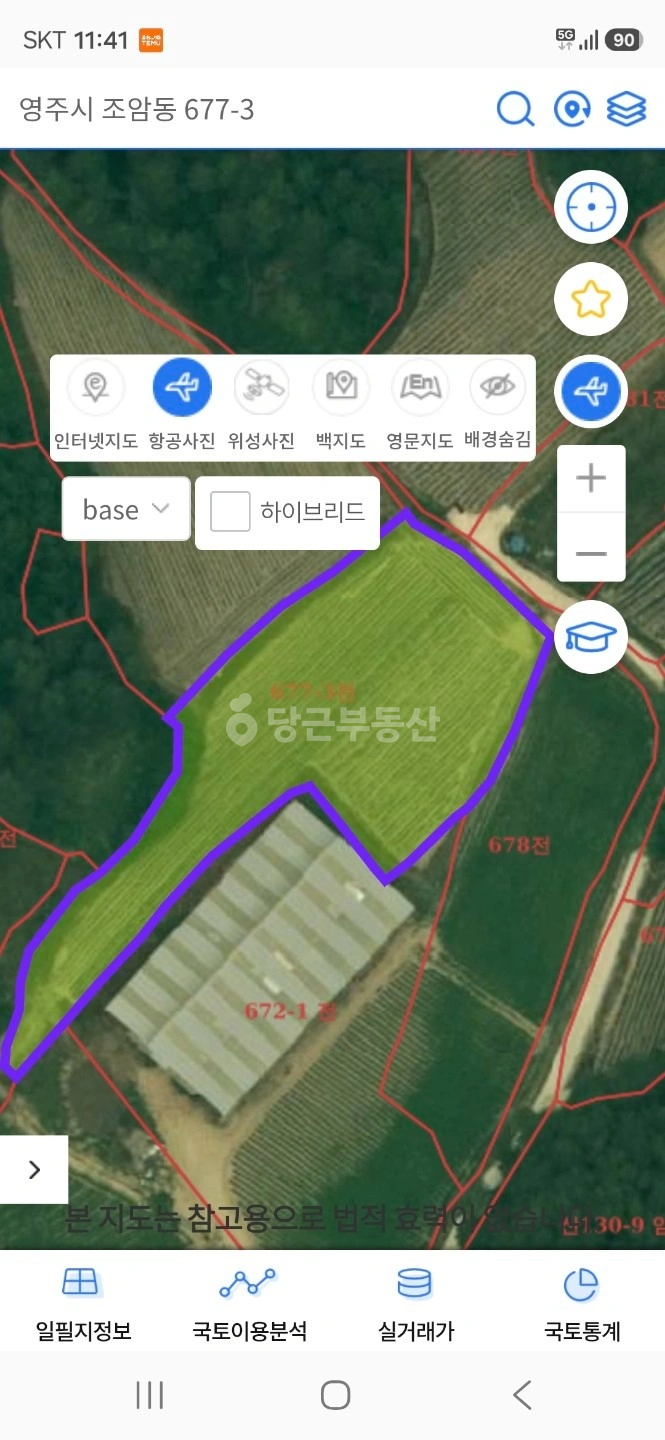Viewport: 665px width, 1440px height.
Task: Tap the graduation cap guide button
Action: (591, 637)
